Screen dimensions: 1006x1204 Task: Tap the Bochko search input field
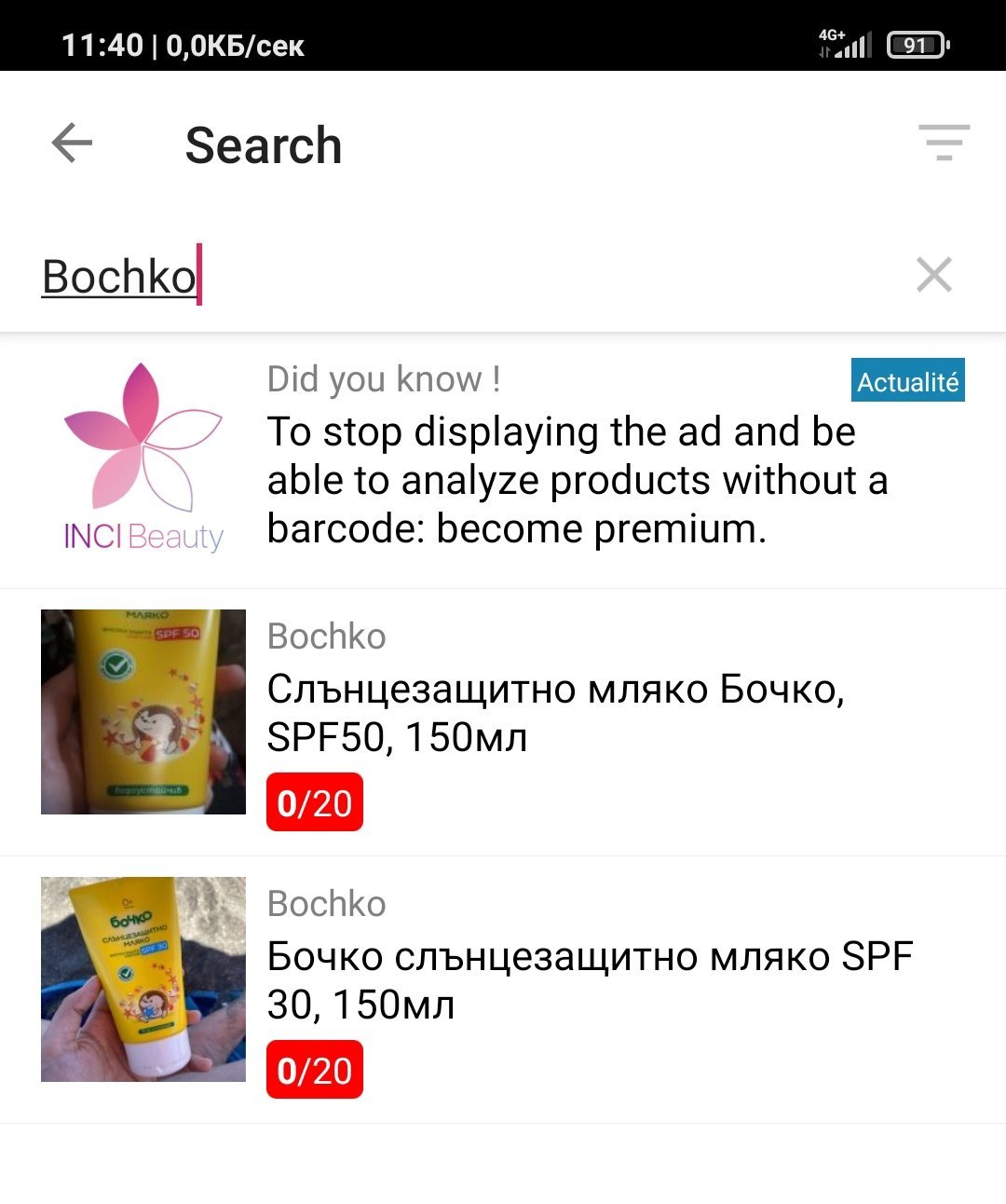point(466,276)
